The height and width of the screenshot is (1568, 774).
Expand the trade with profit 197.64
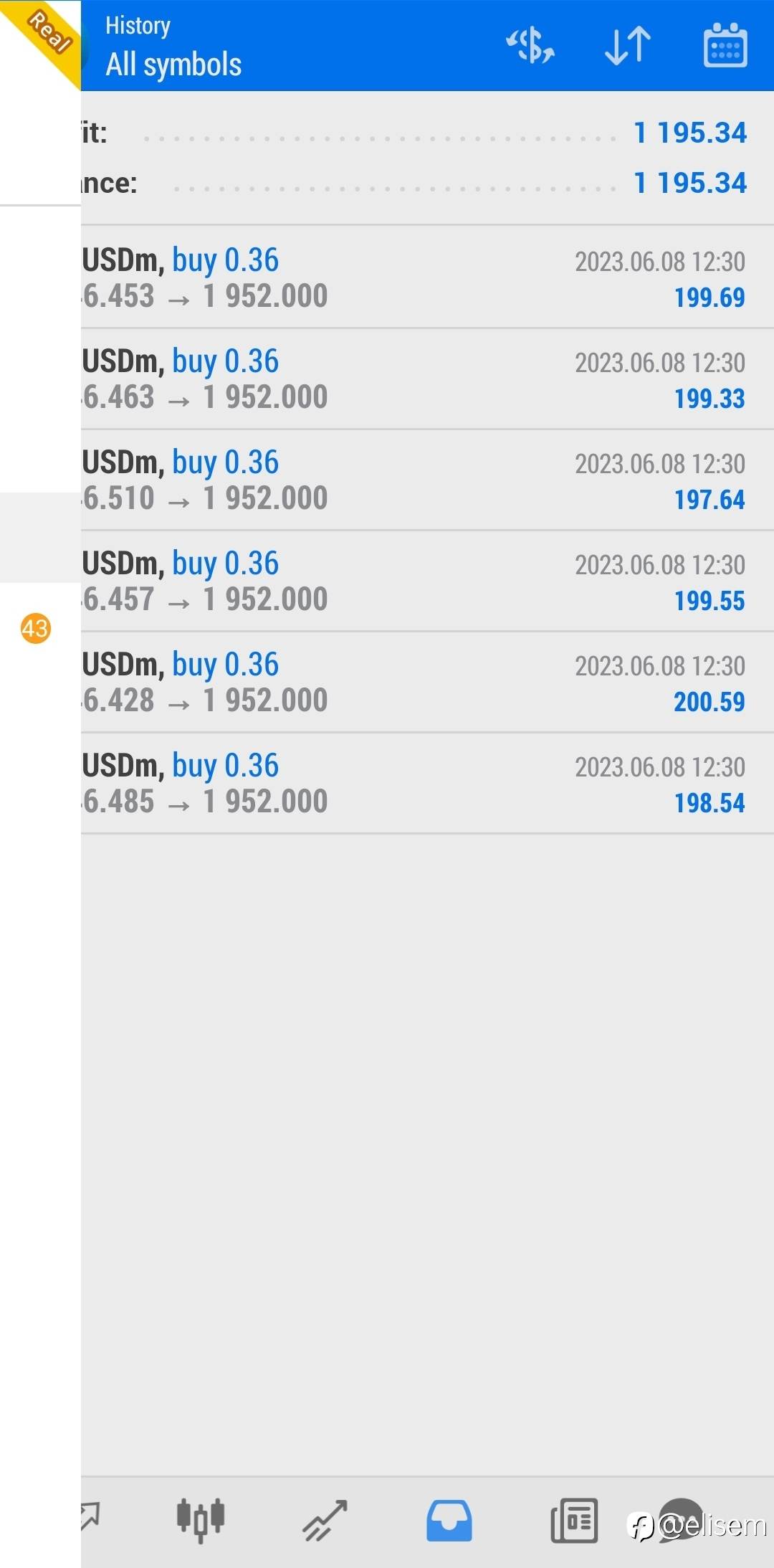tap(427, 480)
